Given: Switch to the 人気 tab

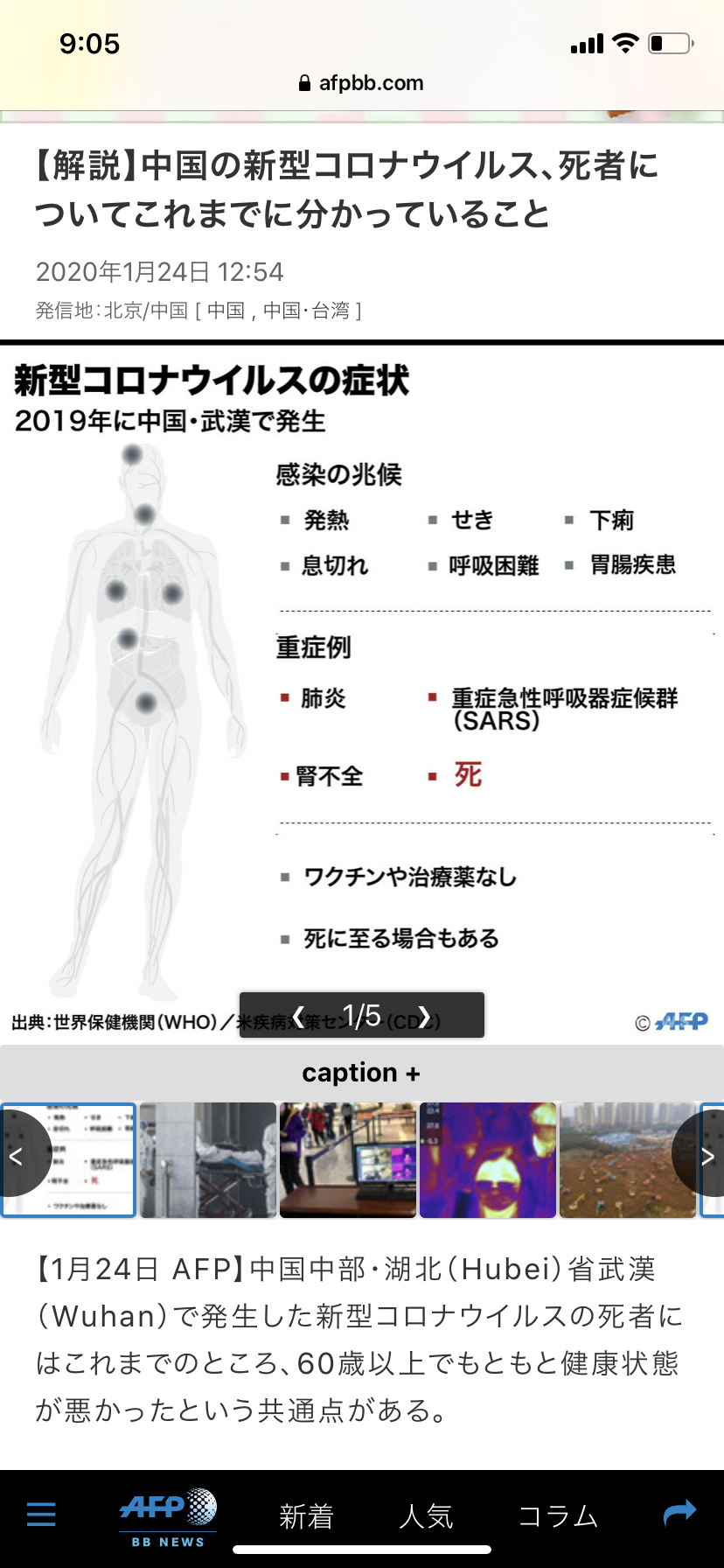Looking at the screenshot, I should click(x=426, y=1516).
